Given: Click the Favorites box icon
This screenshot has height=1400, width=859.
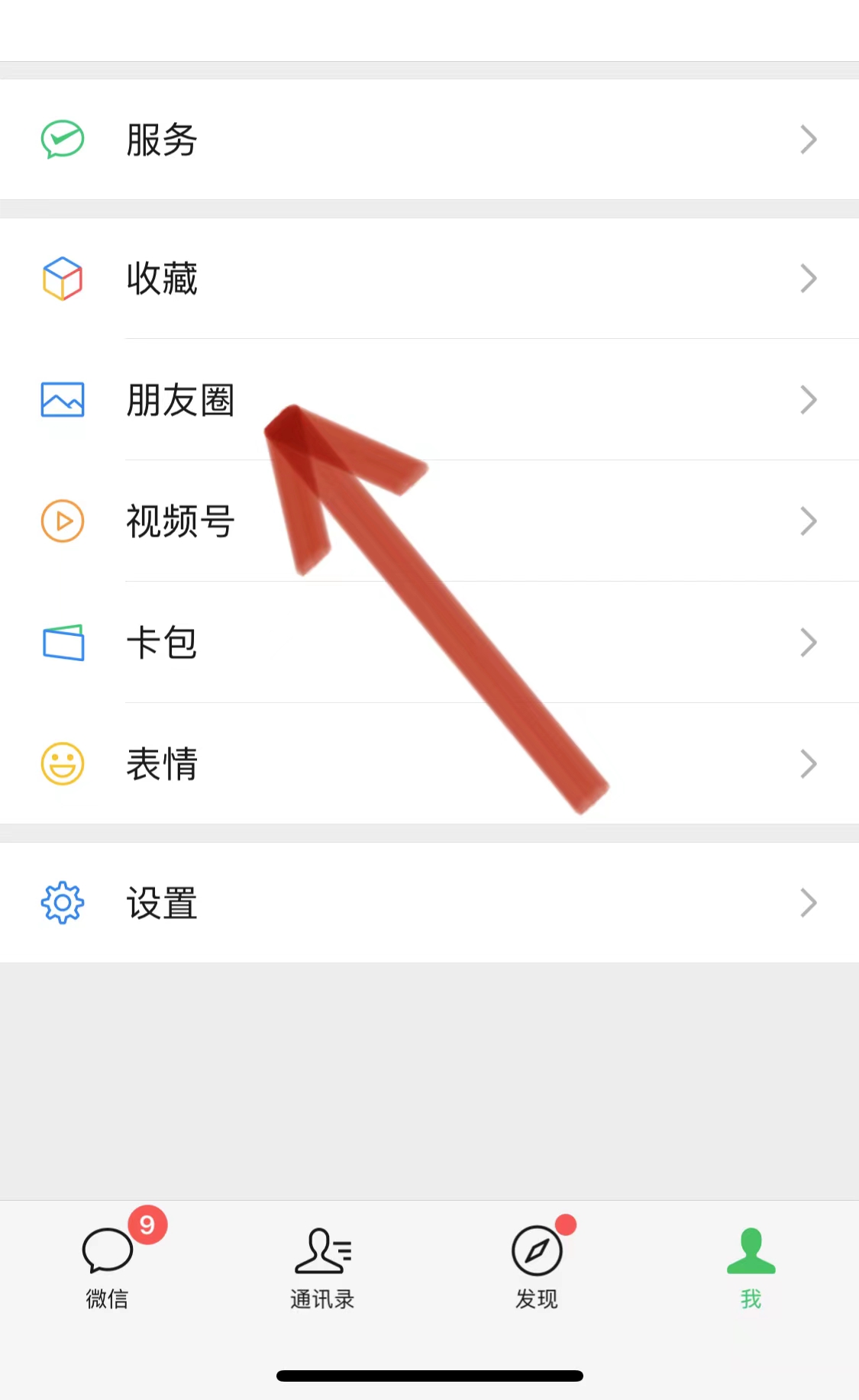Looking at the screenshot, I should click(63, 278).
